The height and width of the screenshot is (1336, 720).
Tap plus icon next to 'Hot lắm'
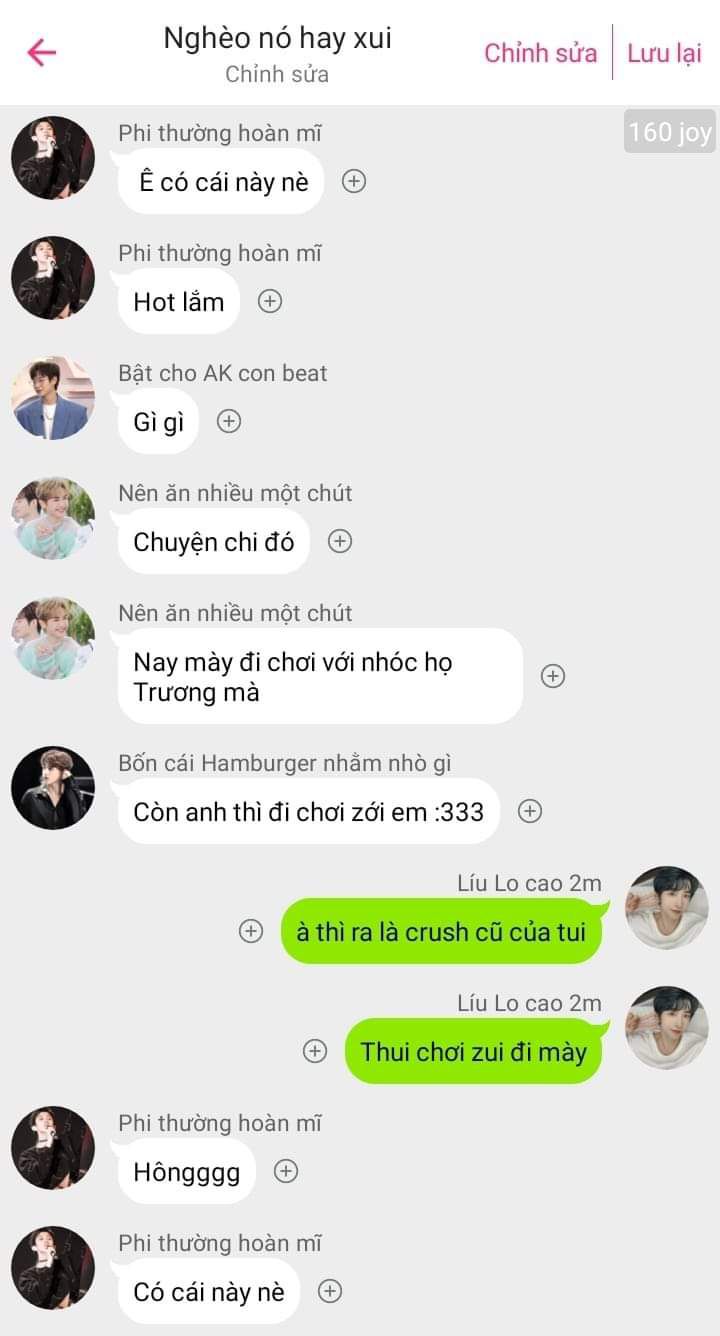click(x=270, y=301)
